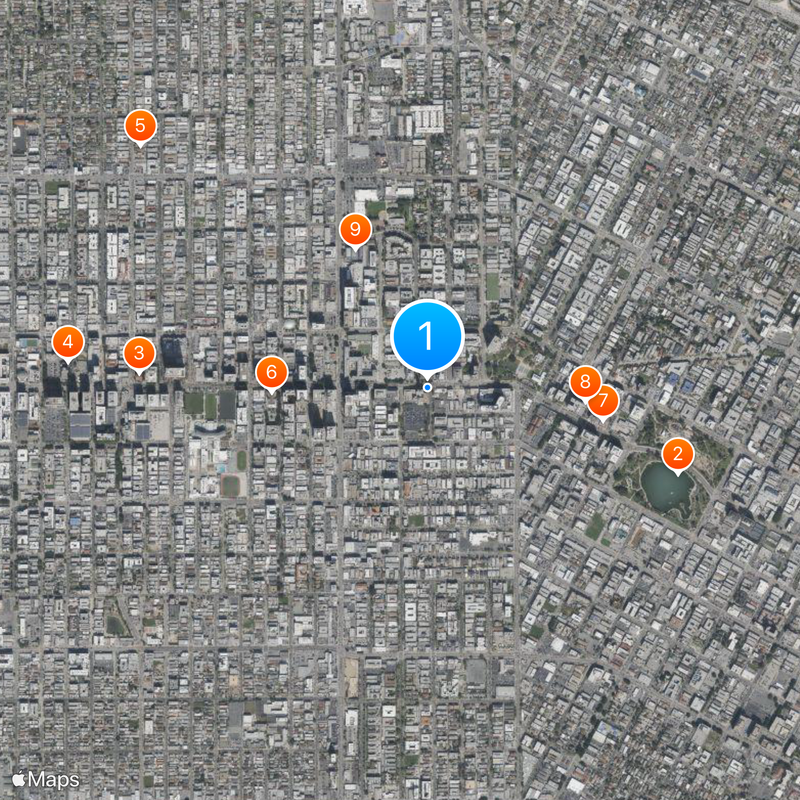Select the large blue pin numbered 1

[x=427, y=337]
